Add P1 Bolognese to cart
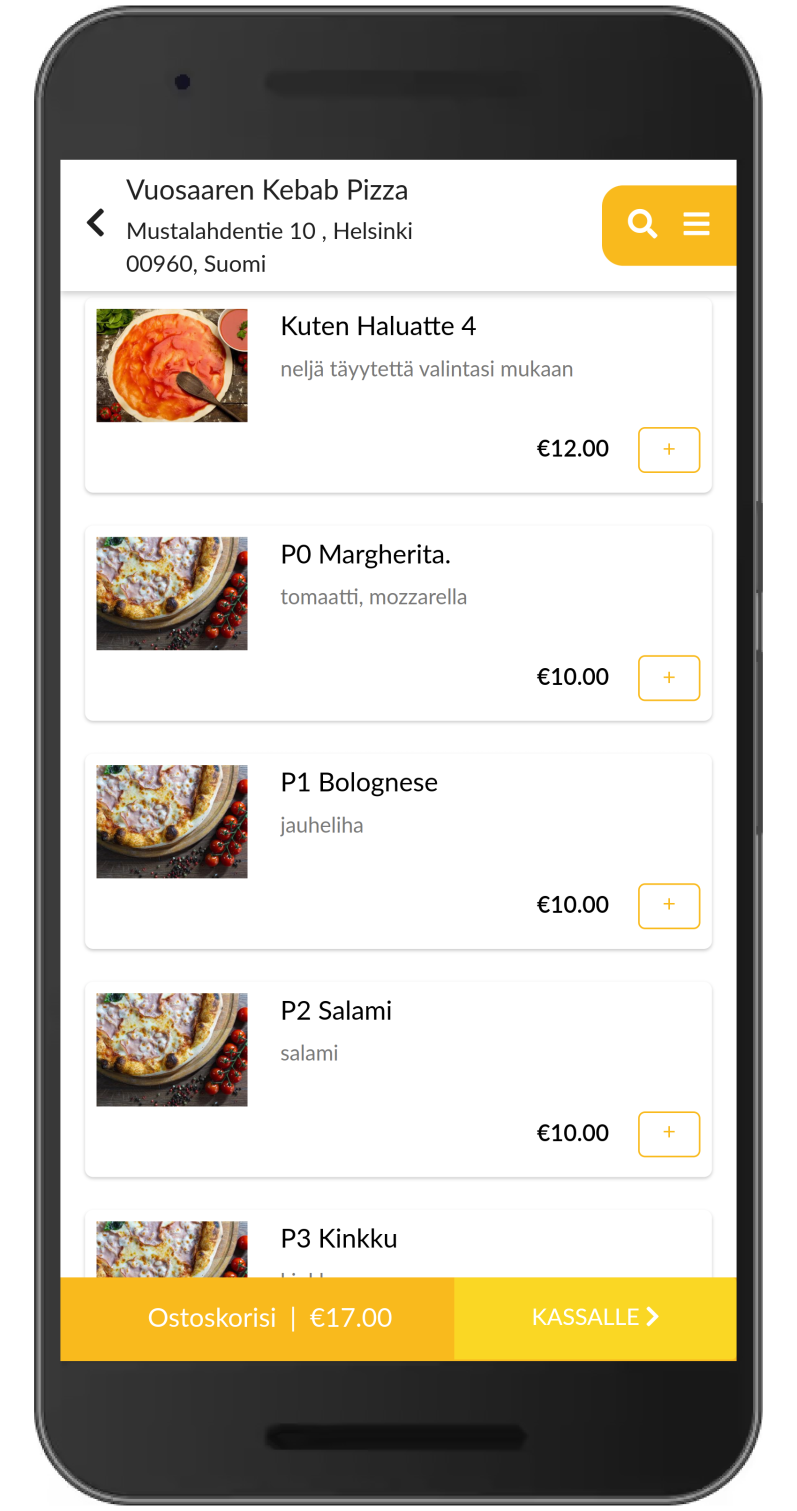797x1511 pixels. 669,906
